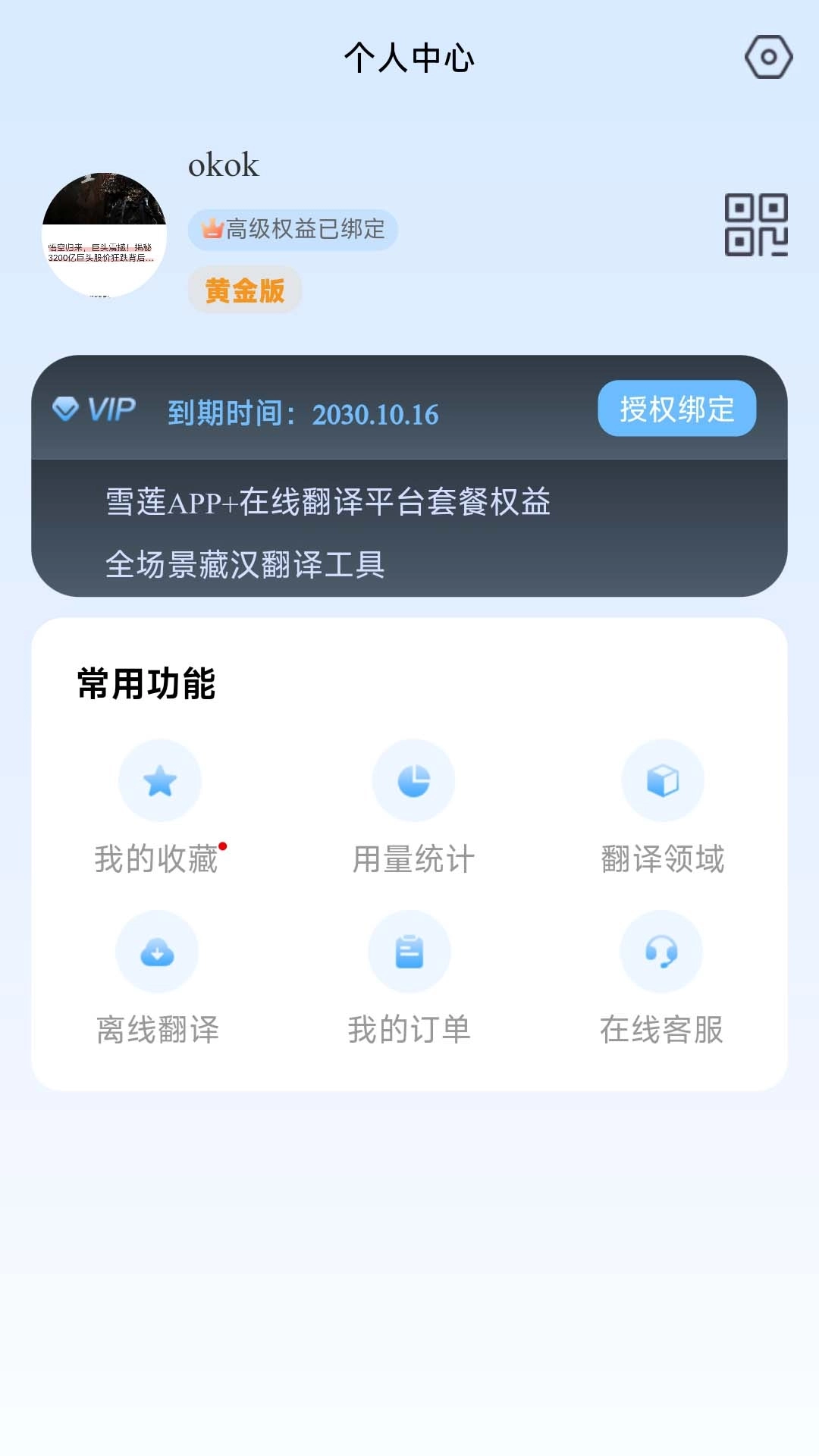Tap the username okok
The width and height of the screenshot is (819, 1456).
(224, 165)
